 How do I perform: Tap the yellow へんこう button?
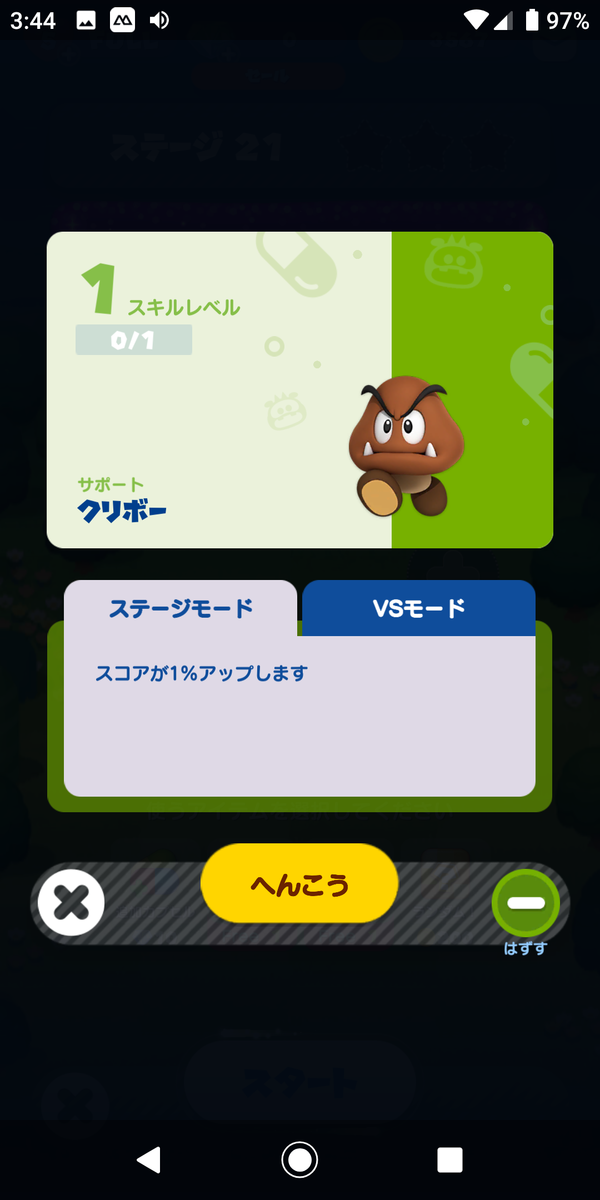[x=299, y=883]
